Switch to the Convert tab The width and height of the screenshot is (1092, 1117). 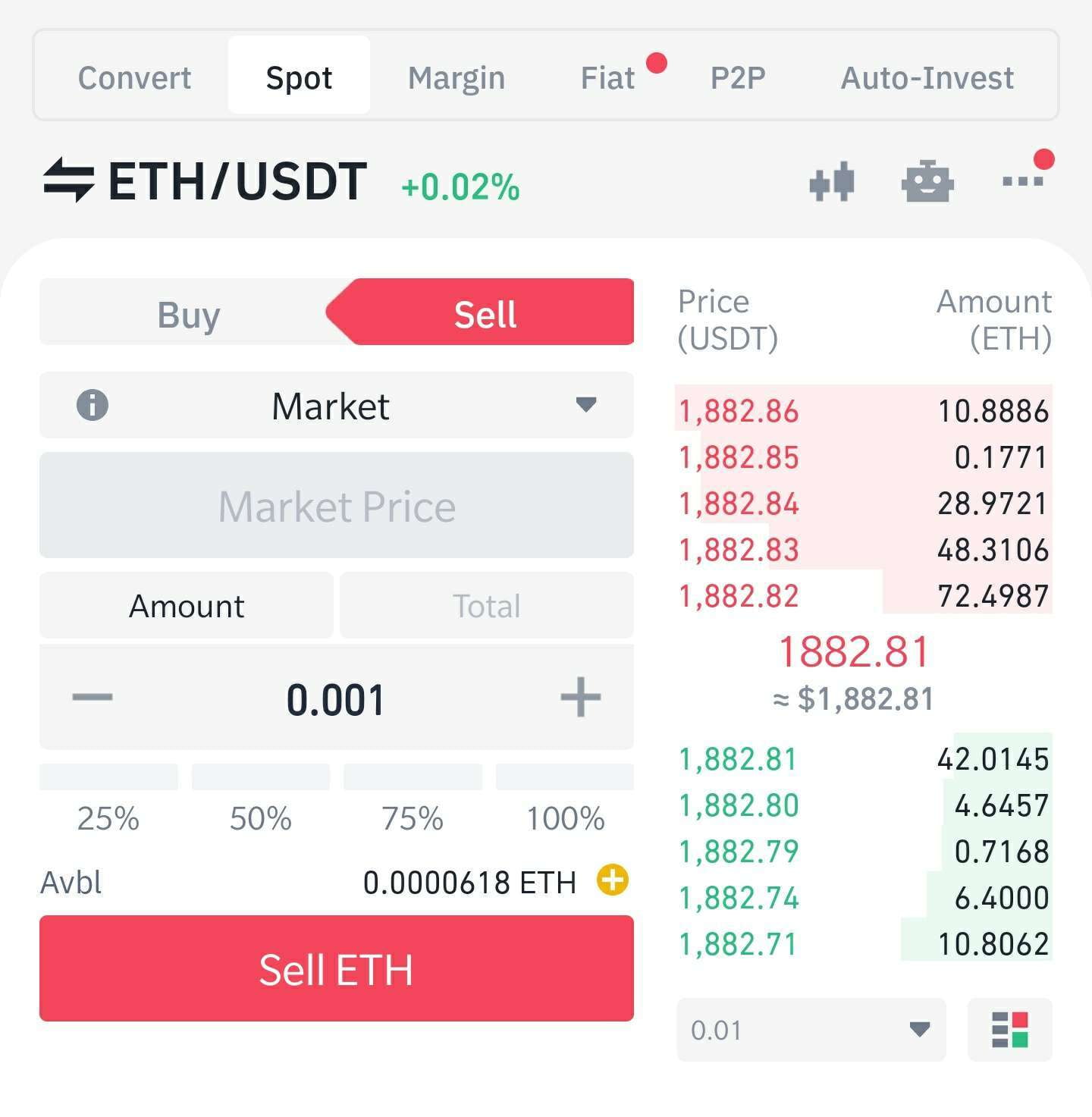pyautogui.click(x=134, y=78)
